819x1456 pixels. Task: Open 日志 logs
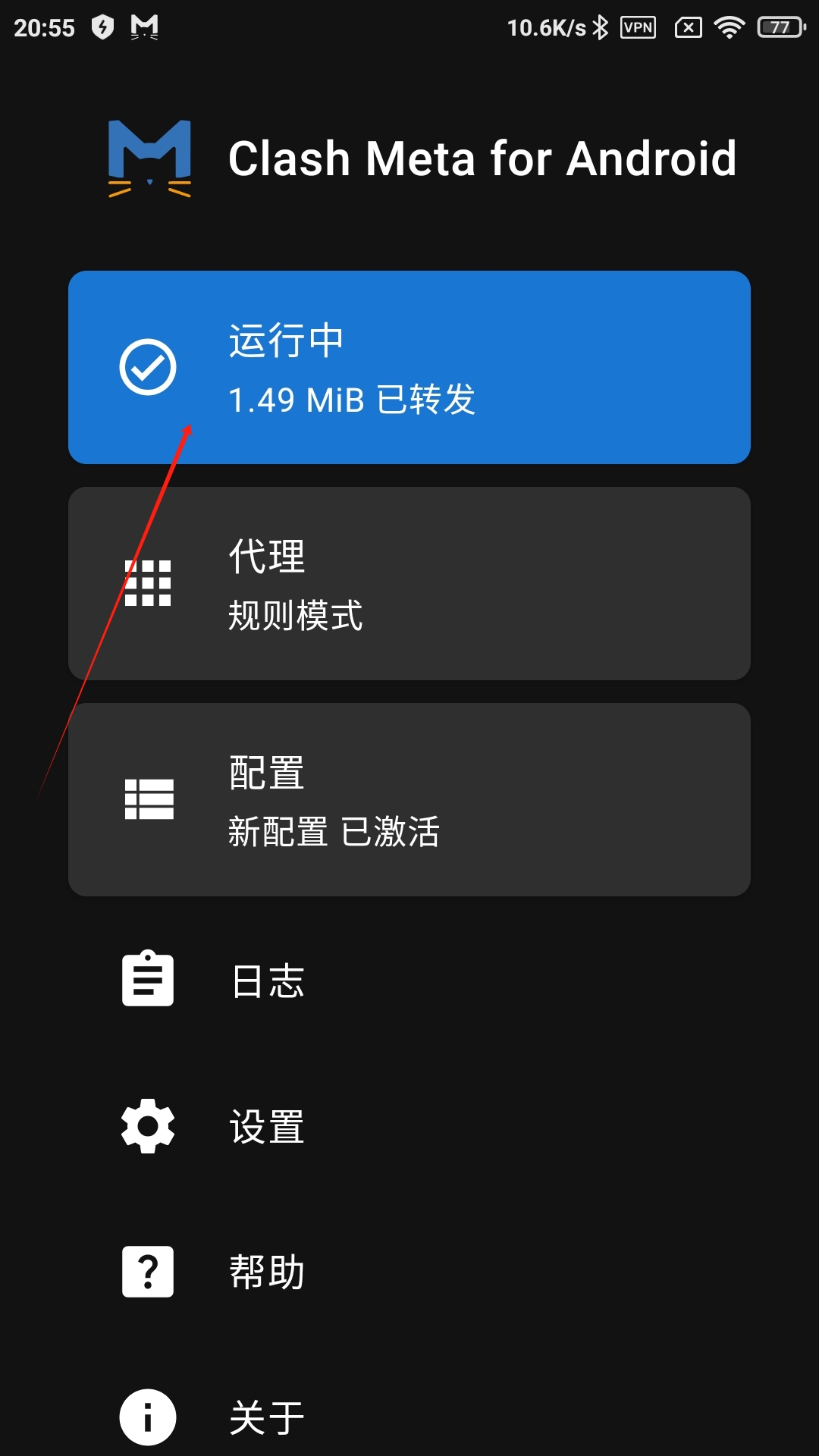tap(267, 981)
